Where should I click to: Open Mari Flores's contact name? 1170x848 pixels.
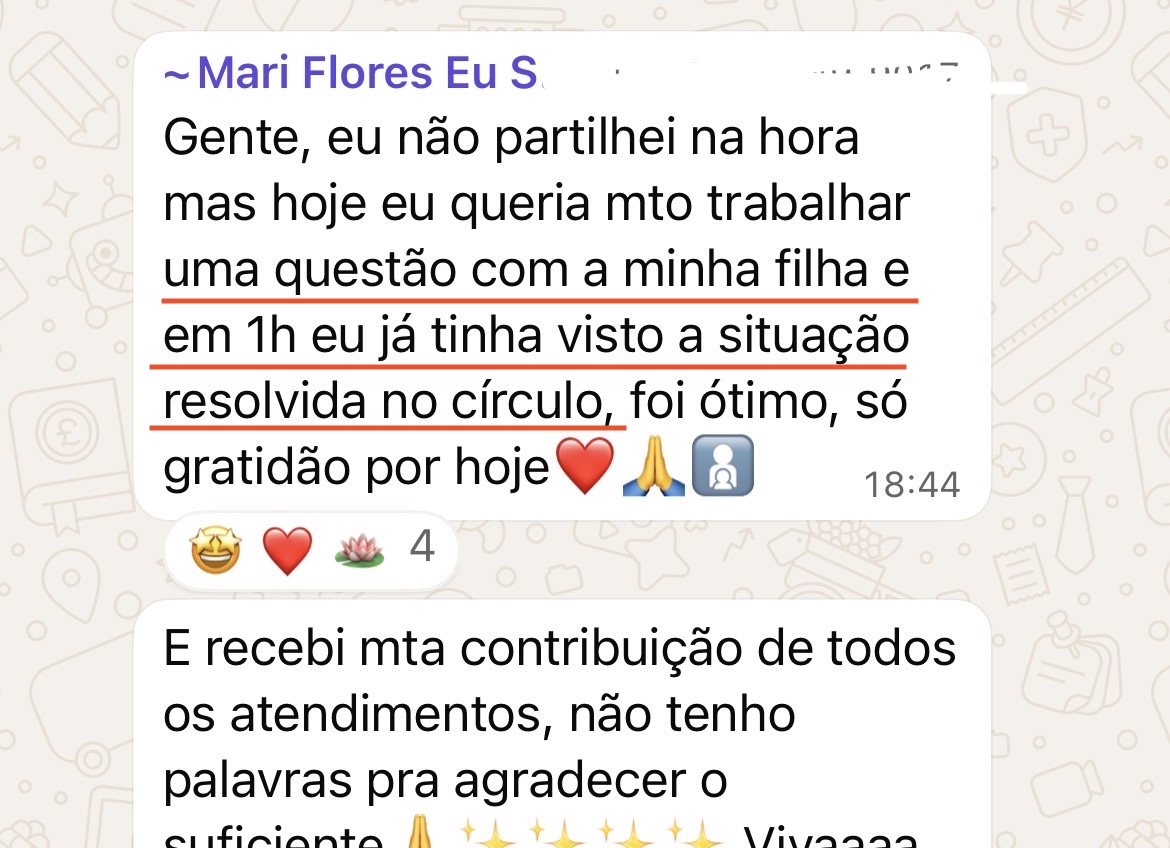point(352,74)
